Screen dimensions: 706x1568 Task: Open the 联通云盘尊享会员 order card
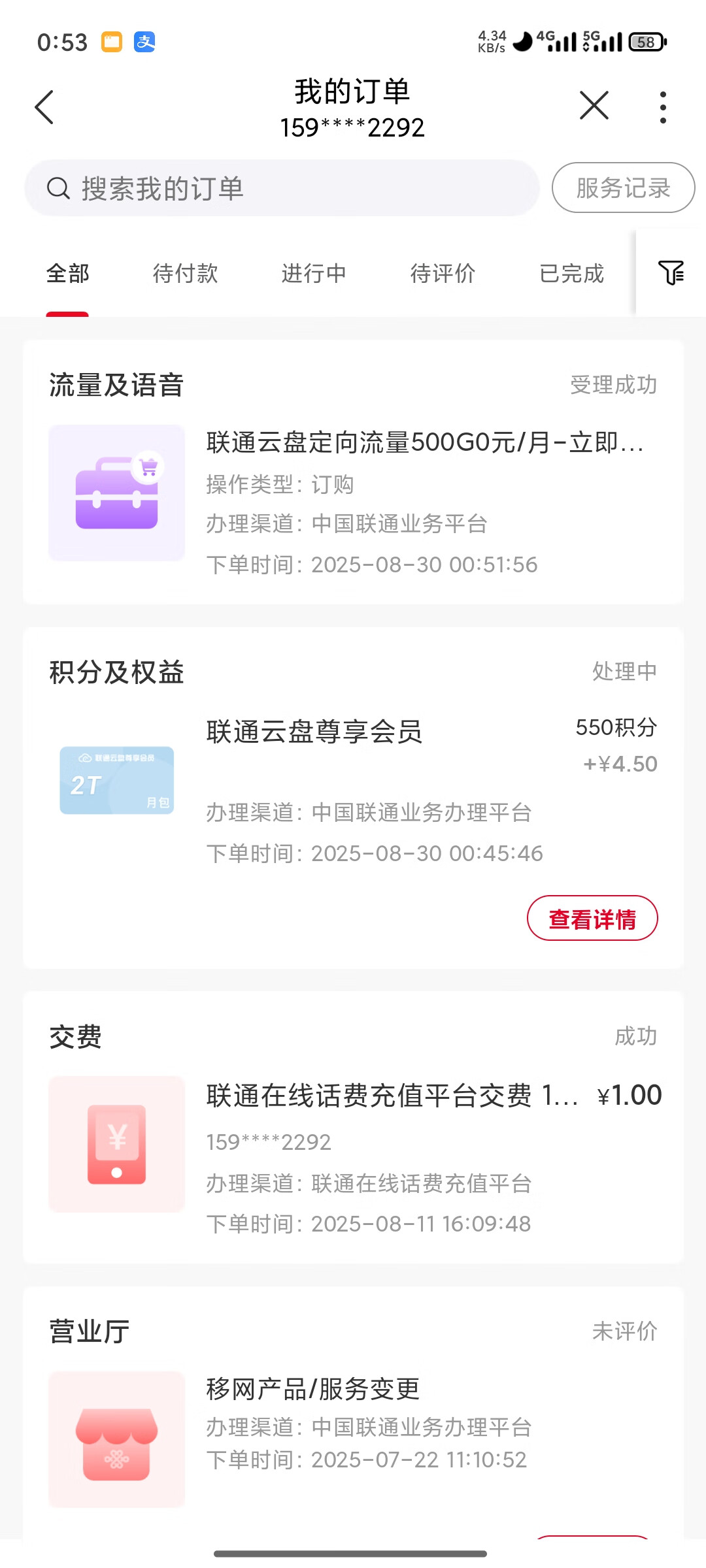[x=314, y=732]
